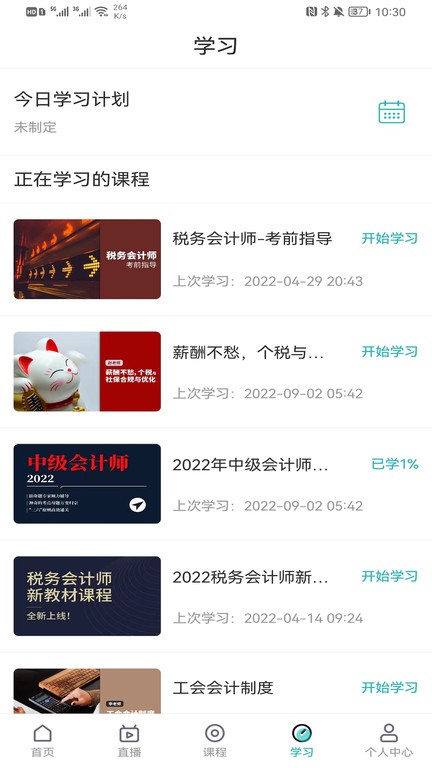Screen dimensions: 432x768
Task: Switch to the 课程 tab
Action: (215, 741)
